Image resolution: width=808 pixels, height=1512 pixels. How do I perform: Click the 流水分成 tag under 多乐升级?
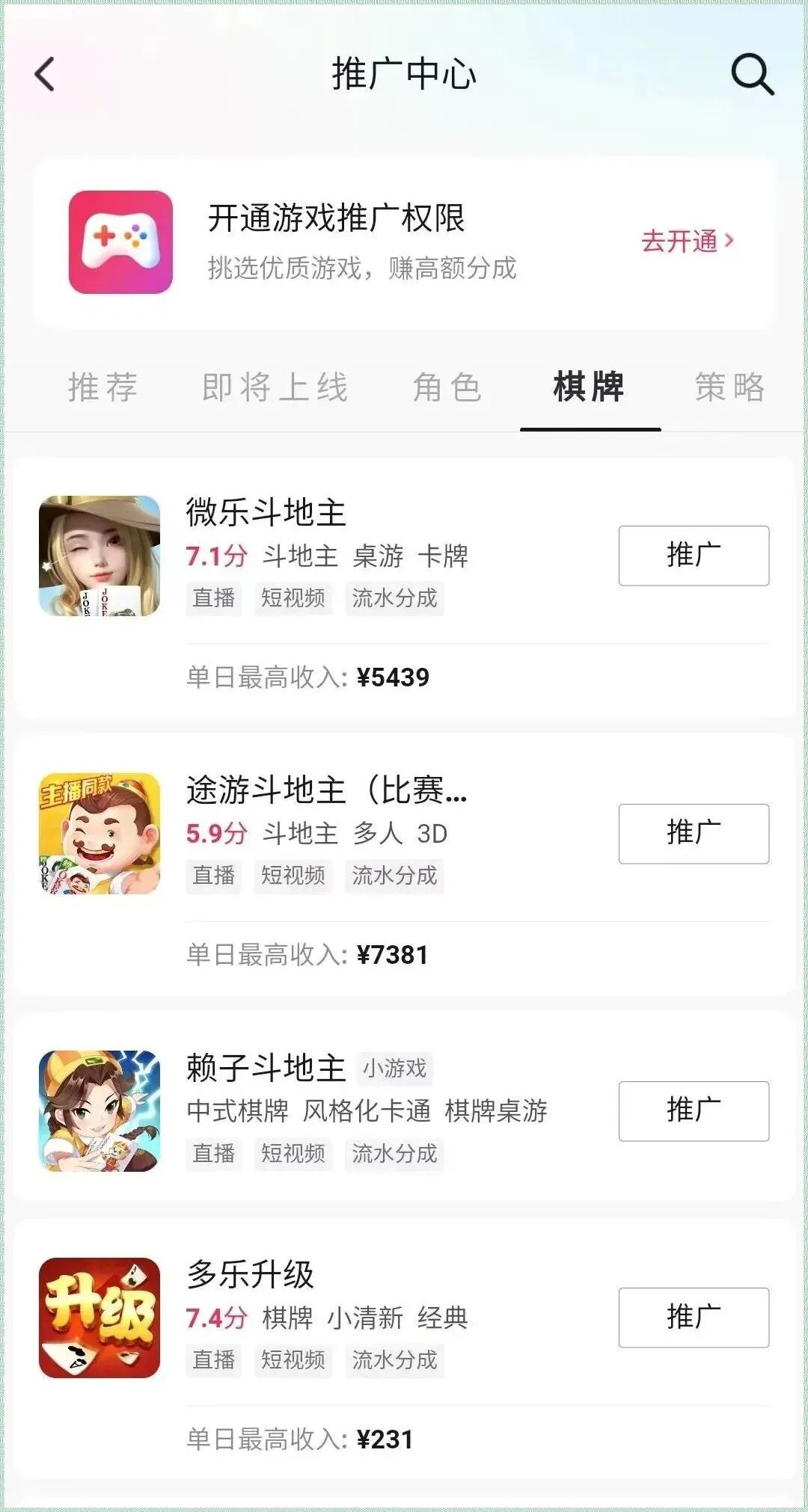[395, 1359]
